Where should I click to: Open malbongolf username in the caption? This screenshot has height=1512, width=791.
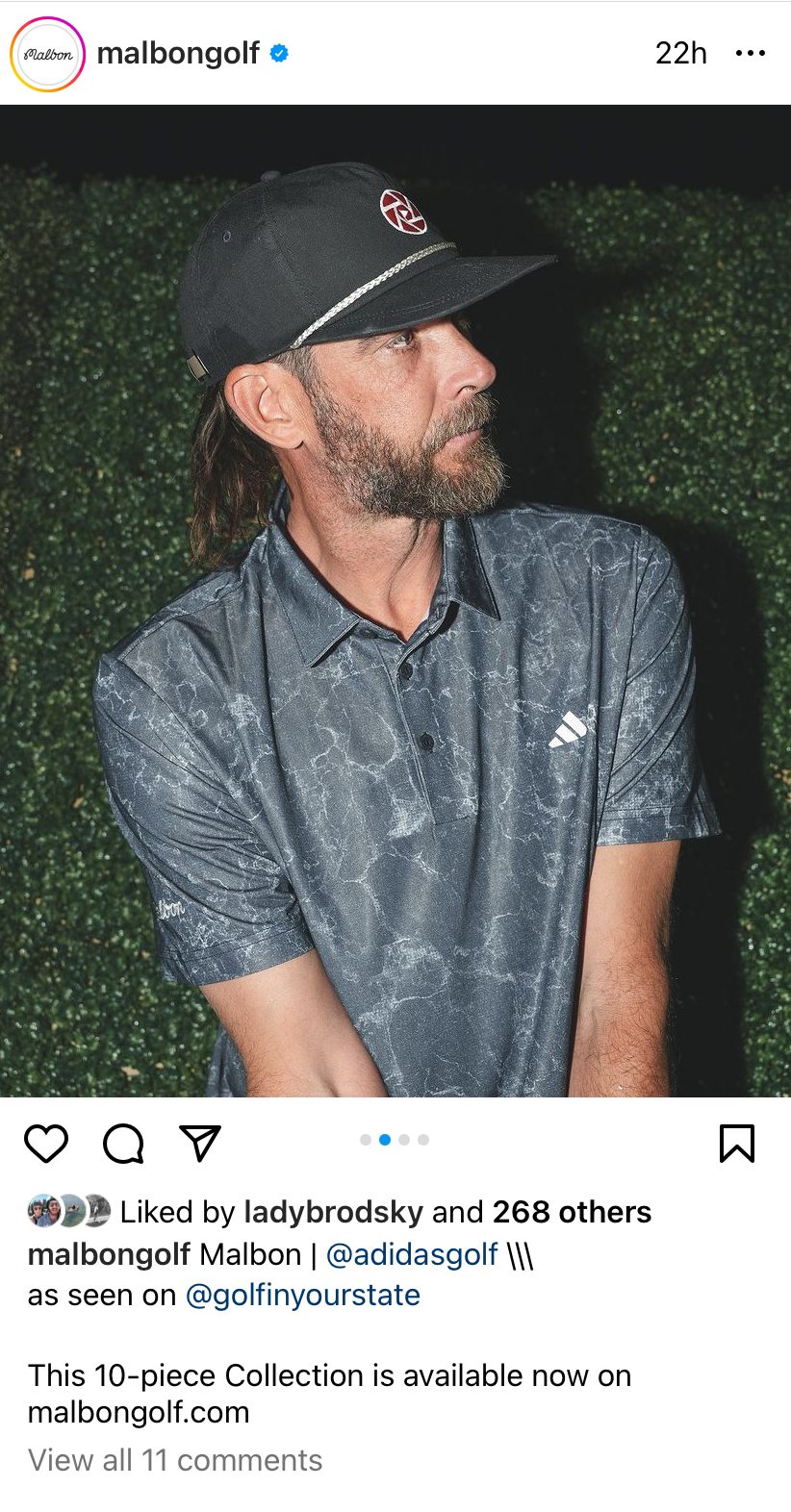point(110,1254)
